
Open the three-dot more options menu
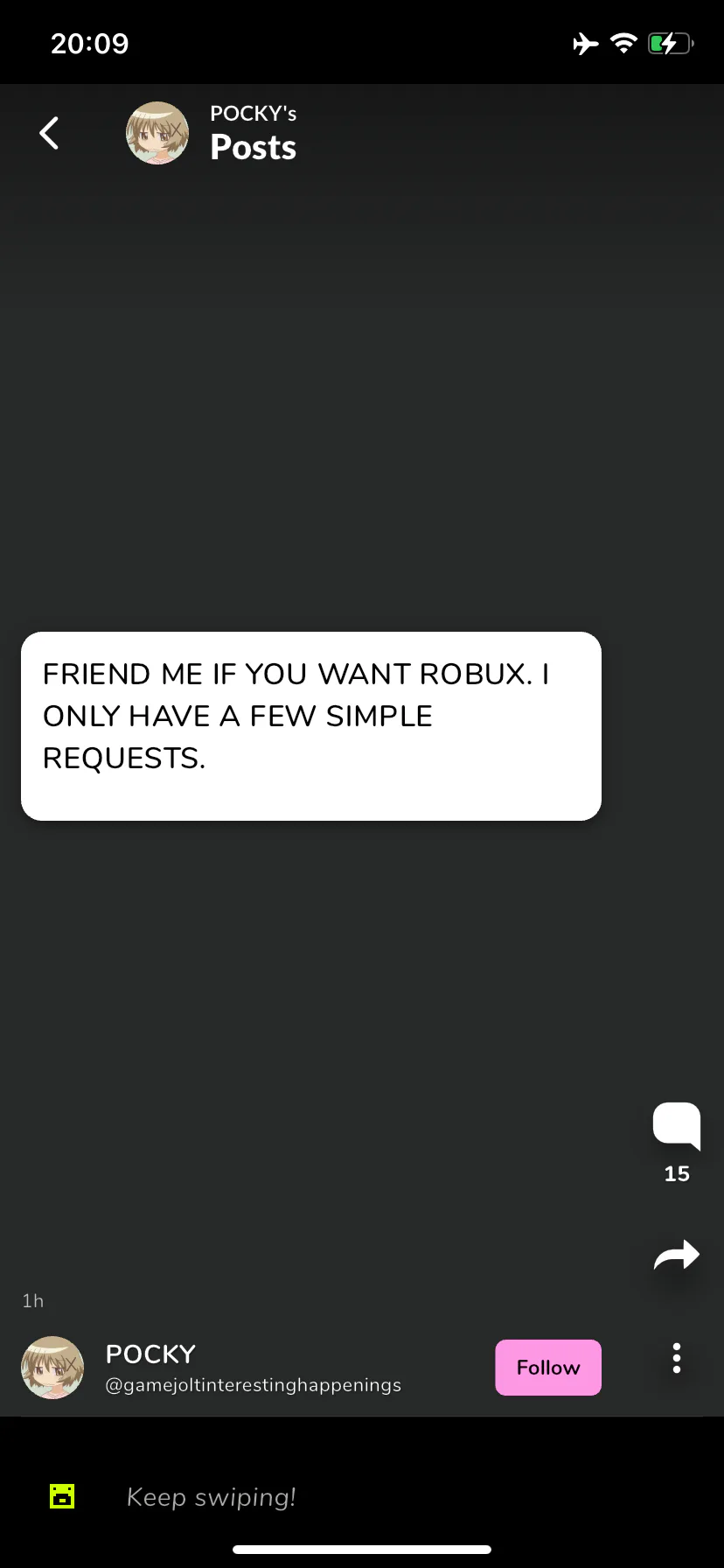676,1358
